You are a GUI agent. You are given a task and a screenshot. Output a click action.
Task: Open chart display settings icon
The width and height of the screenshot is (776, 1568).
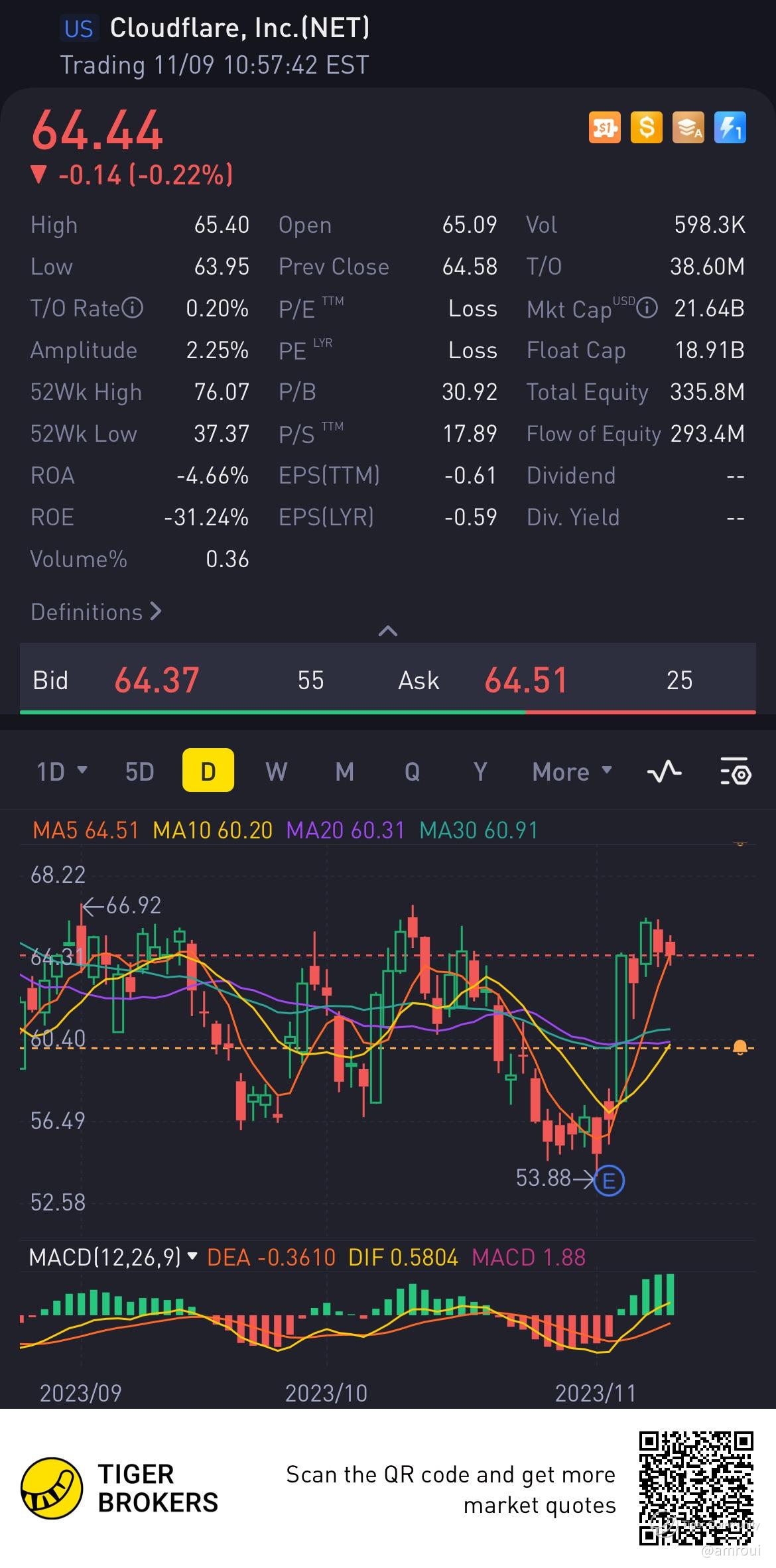pos(735,771)
